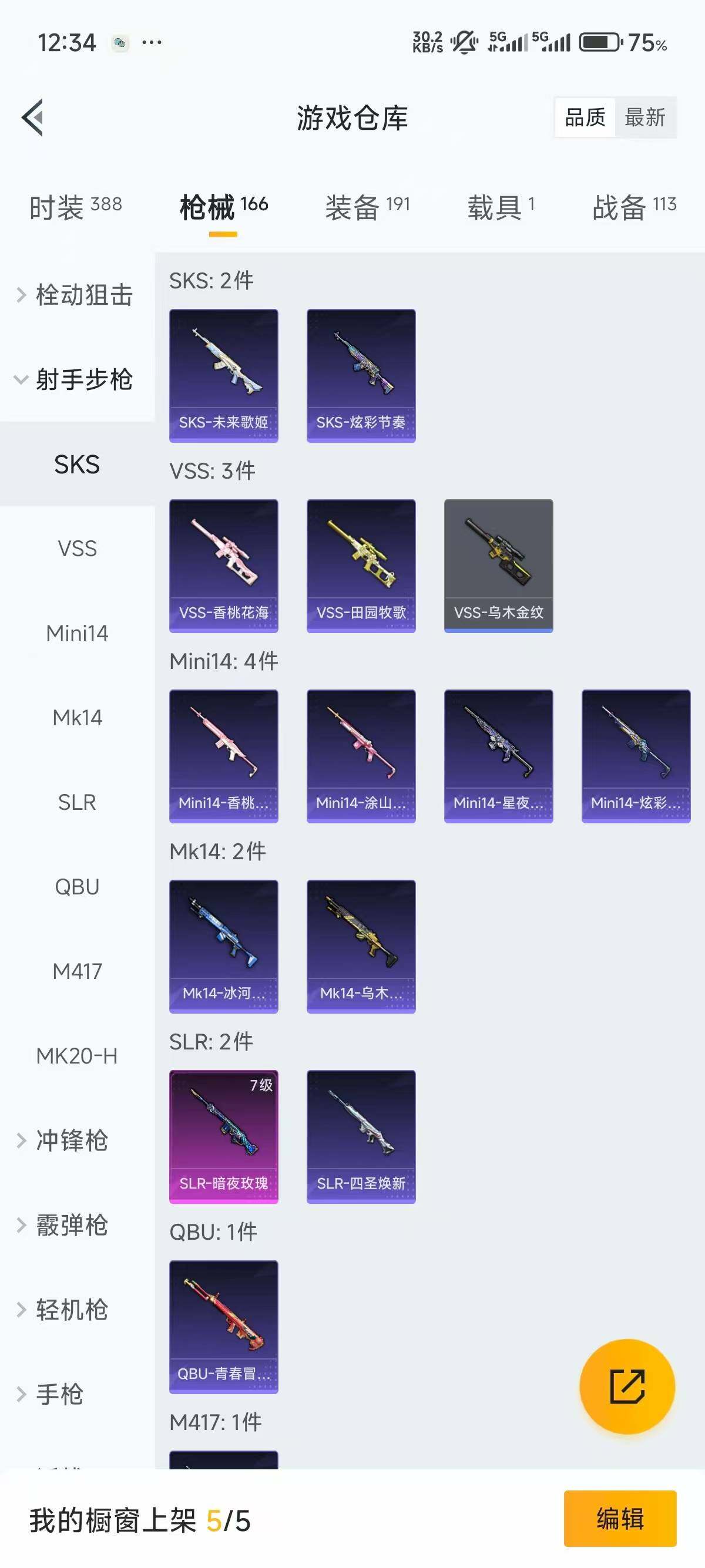Jump to VSS in the sidebar
The image size is (705, 1568).
pyautogui.click(x=78, y=549)
